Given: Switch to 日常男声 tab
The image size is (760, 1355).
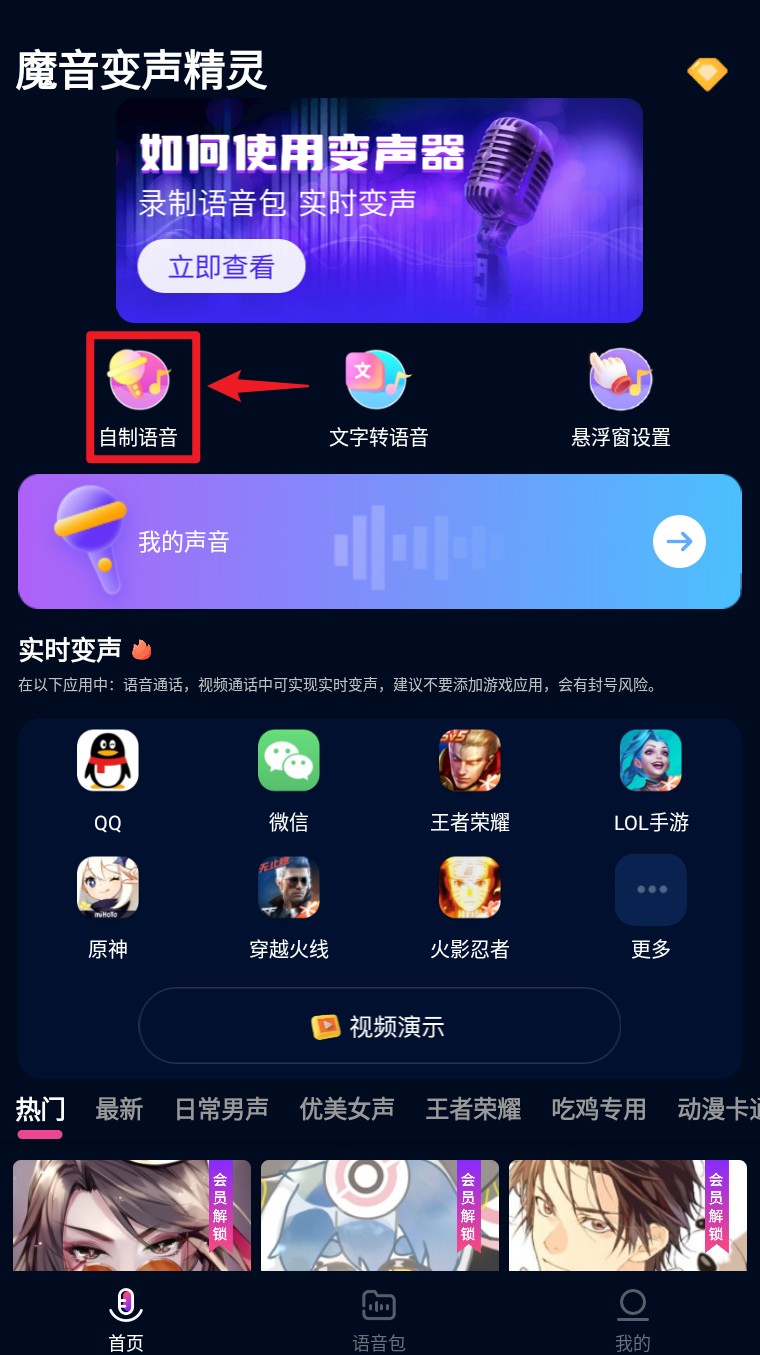Looking at the screenshot, I should 222,1109.
